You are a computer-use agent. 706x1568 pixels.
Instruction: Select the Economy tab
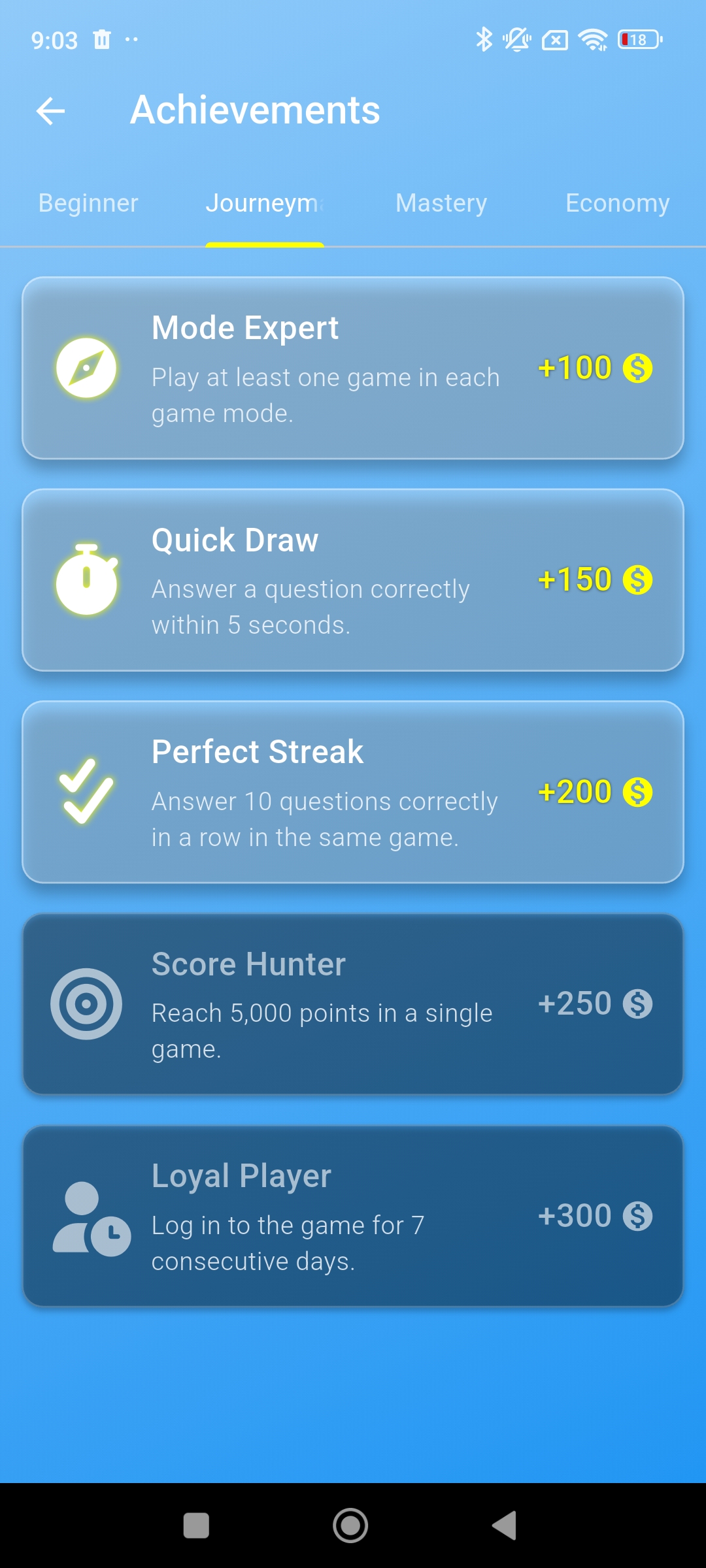pos(616,203)
